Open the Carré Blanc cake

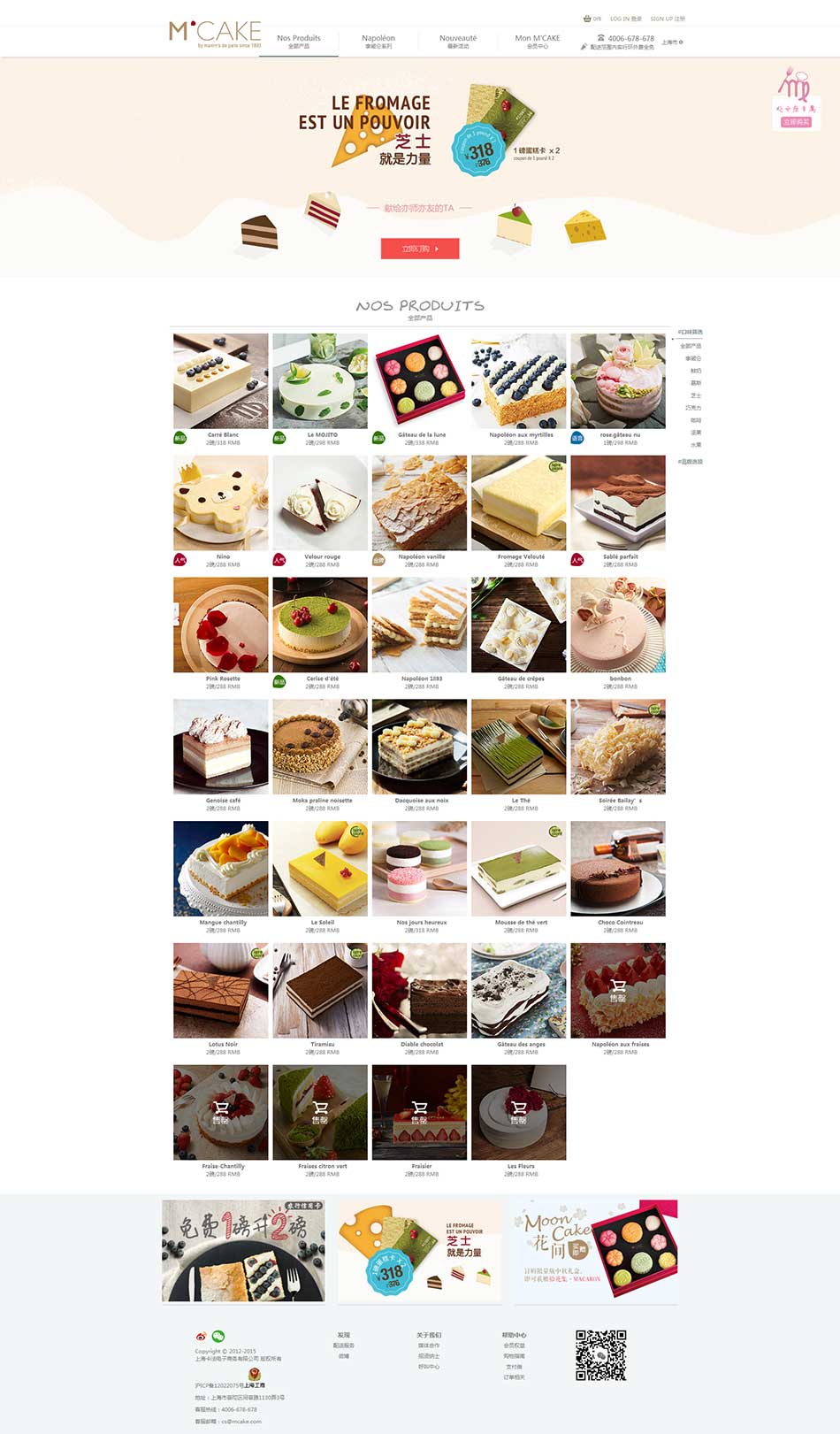[x=221, y=381]
